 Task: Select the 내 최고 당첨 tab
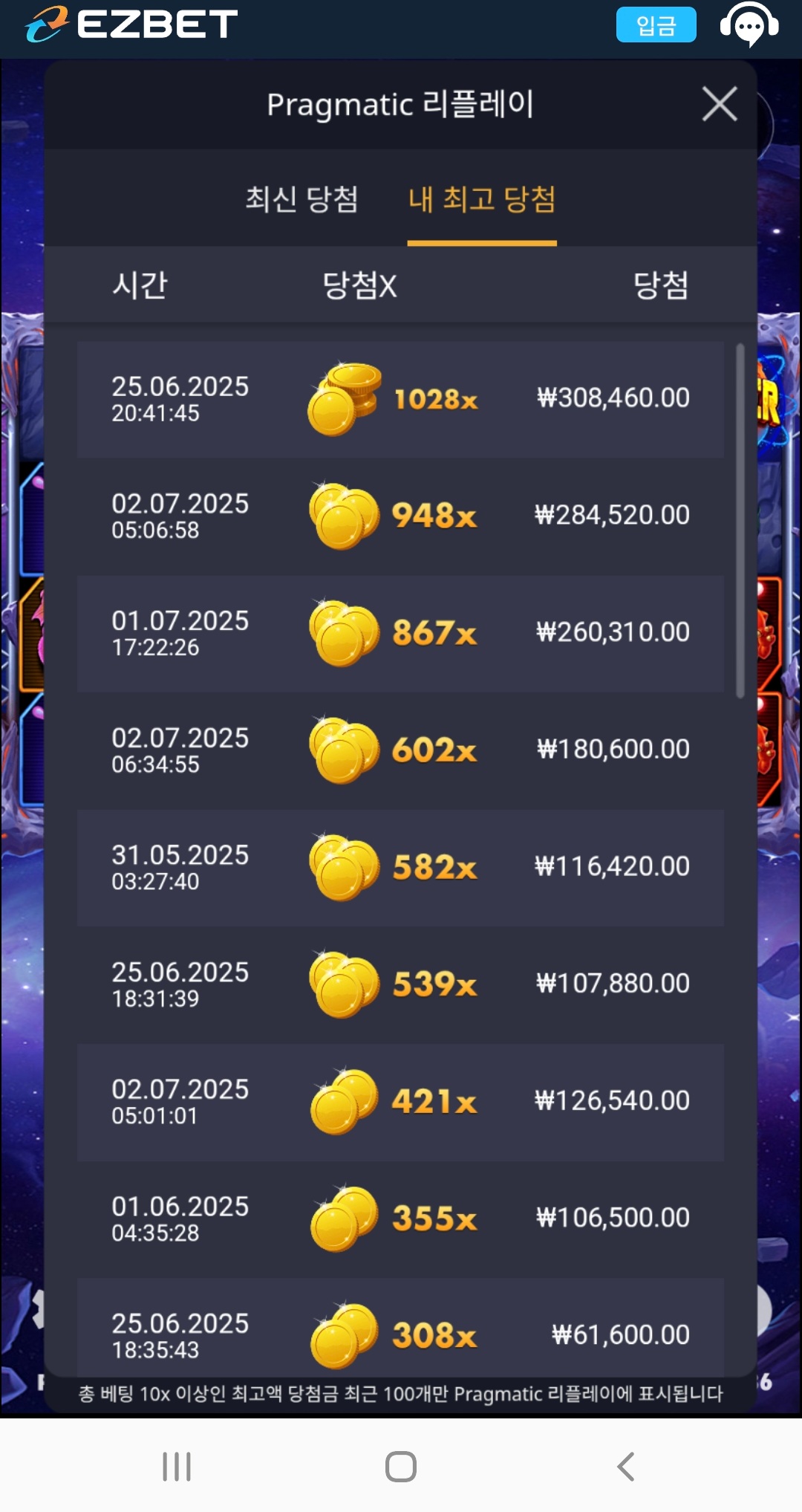[x=481, y=199]
